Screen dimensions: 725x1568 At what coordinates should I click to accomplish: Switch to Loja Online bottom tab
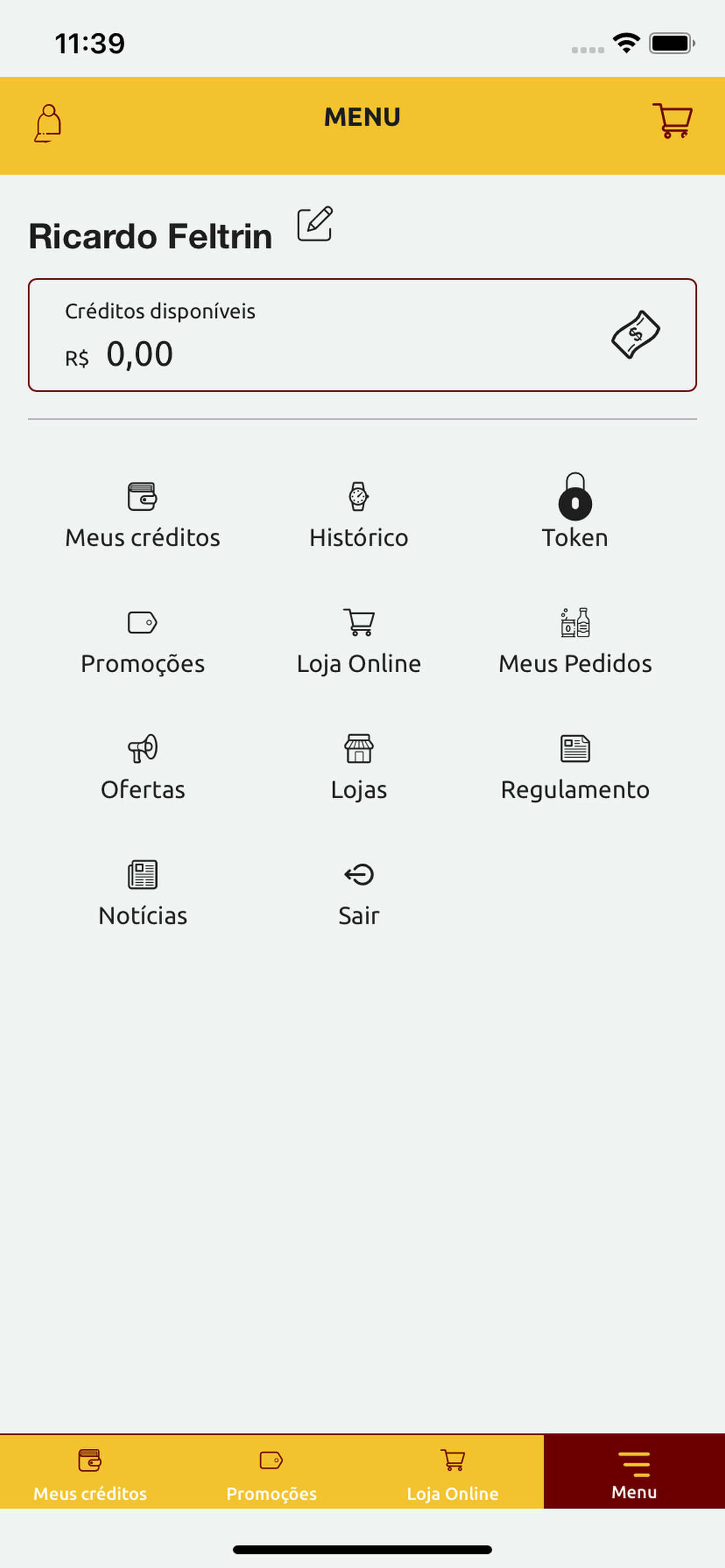pyautogui.click(x=452, y=1472)
